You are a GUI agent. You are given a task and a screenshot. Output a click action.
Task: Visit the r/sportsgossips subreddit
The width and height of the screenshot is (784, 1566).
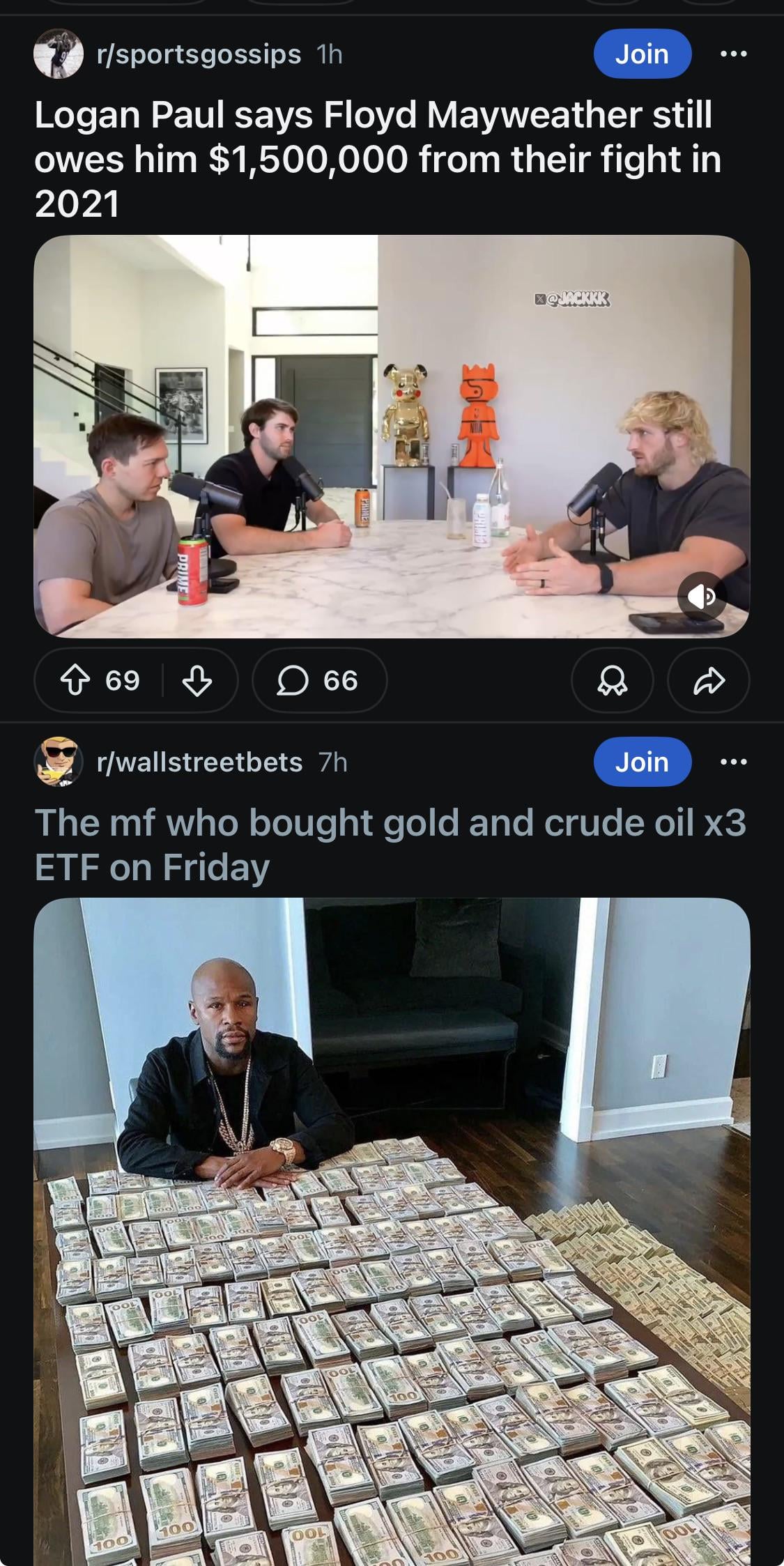click(199, 54)
